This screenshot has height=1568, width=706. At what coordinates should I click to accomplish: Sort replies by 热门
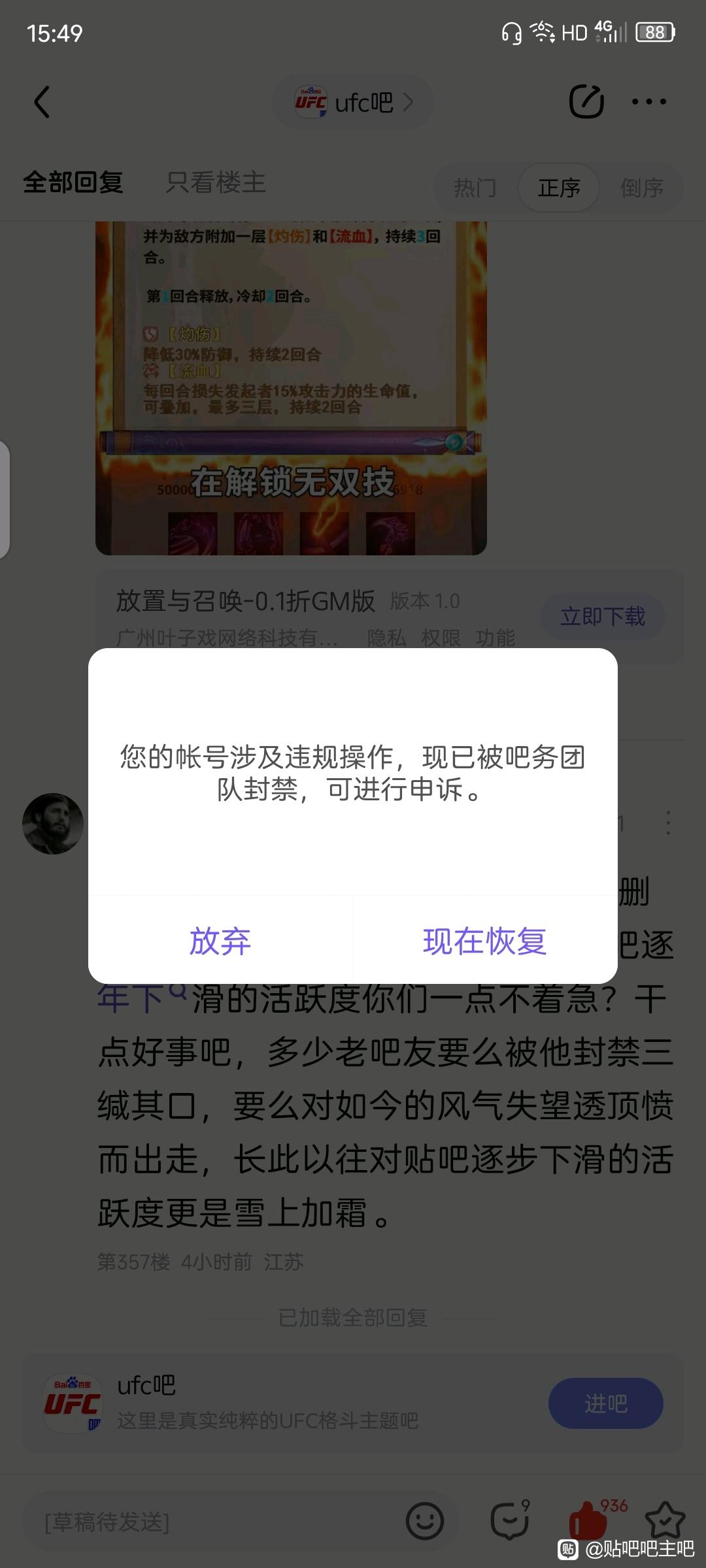coord(475,188)
